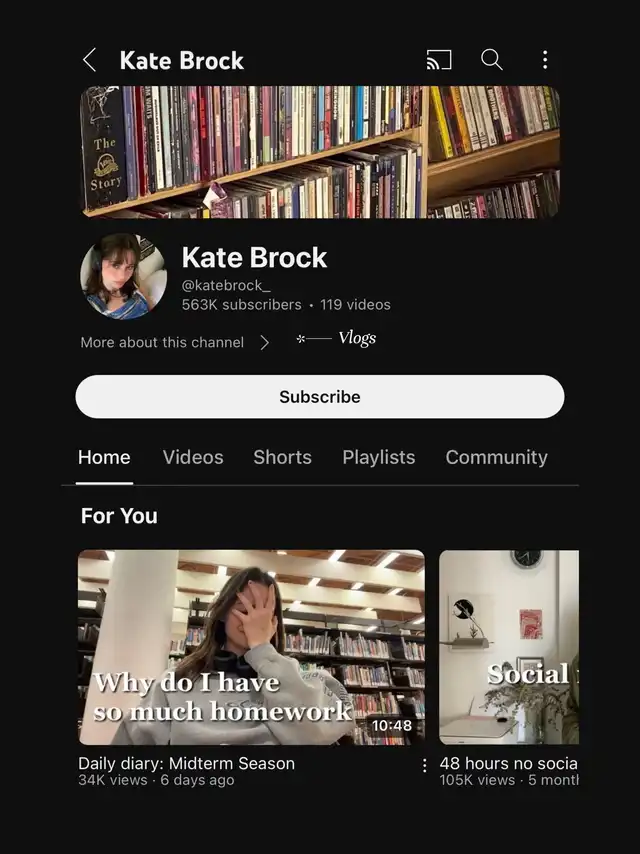Play the Daily diary: Midterm Season video
This screenshot has height=854, width=640.
coord(251,647)
